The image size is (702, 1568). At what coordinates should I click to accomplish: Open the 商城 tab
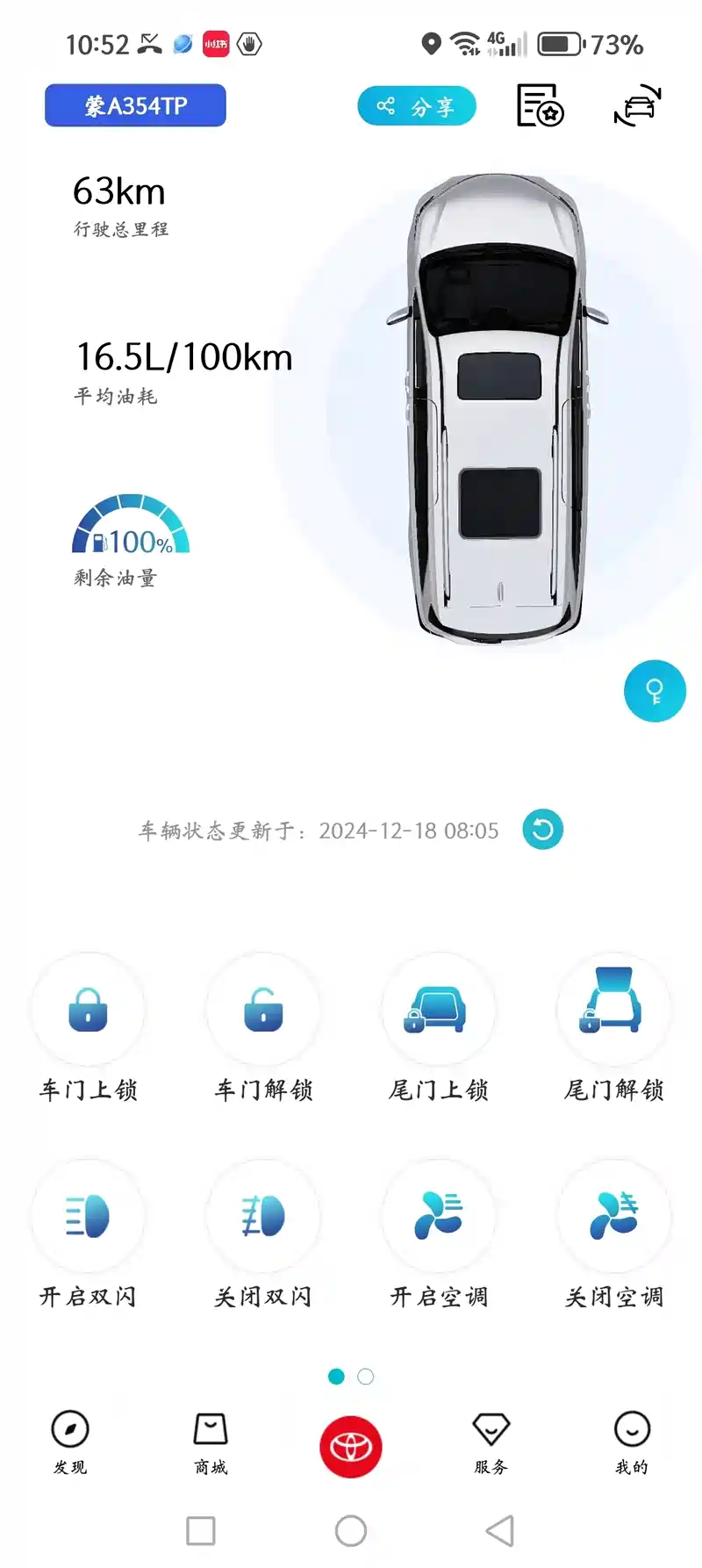[211, 1442]
